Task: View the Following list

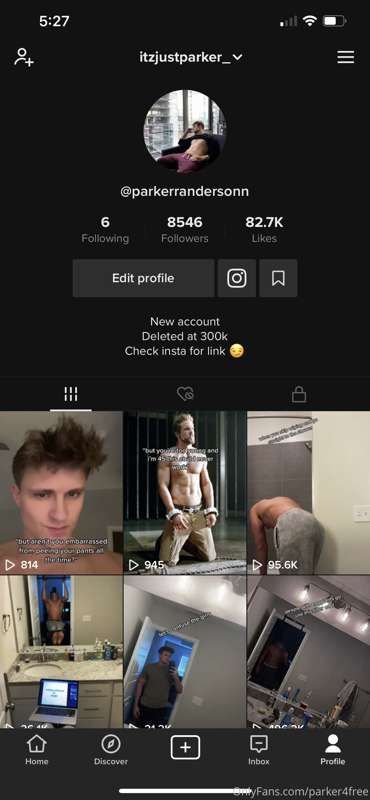Action: tap(105, 230)
